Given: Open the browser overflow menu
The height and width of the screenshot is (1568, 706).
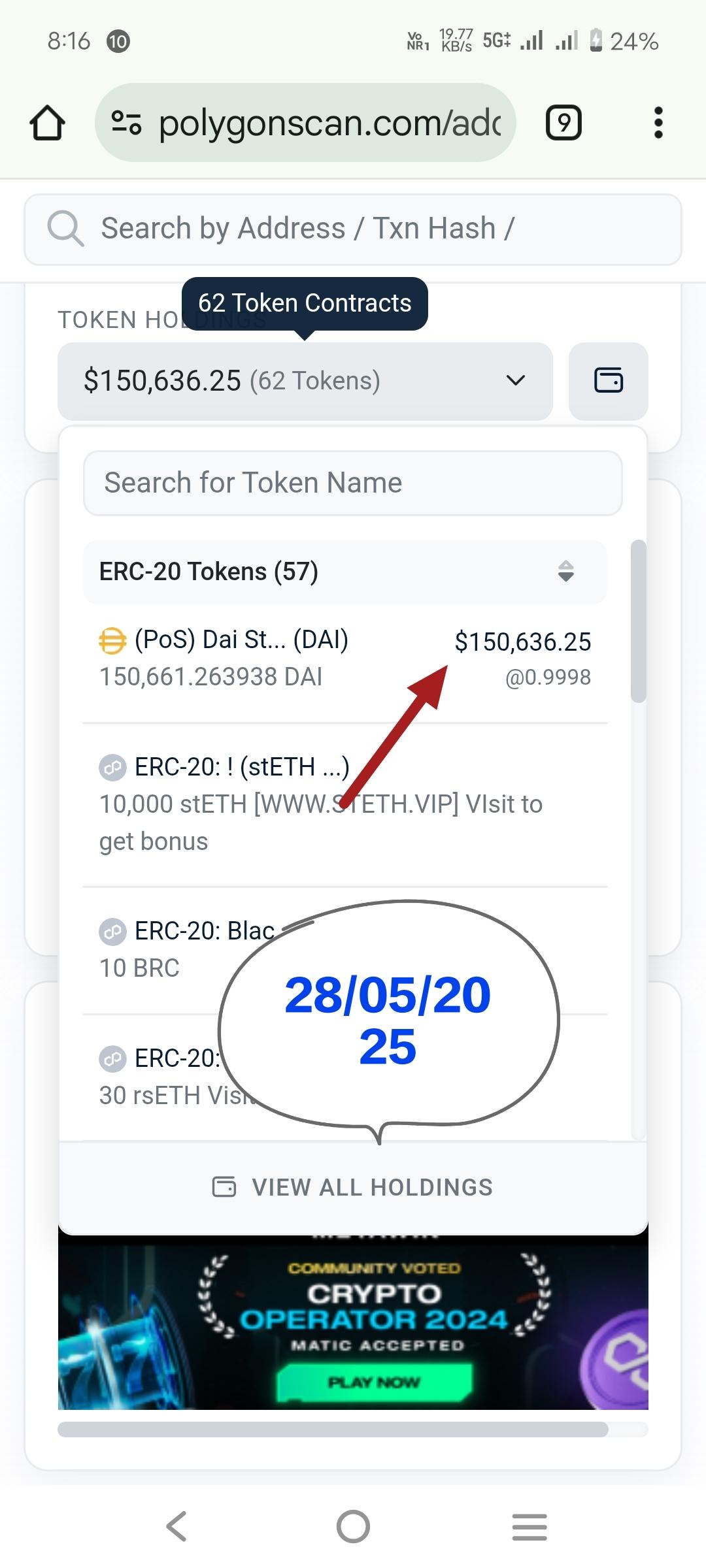Looking at the screenshot, I should (x=658, y=123).
